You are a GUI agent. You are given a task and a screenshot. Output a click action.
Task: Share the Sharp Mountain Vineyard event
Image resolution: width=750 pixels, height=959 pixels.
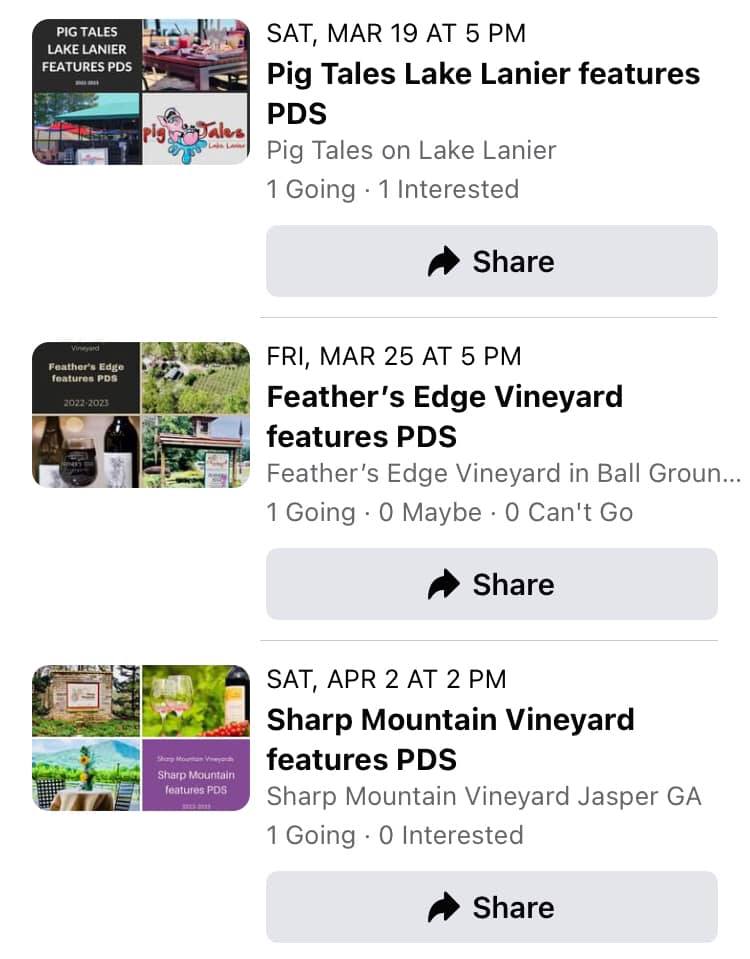click(x=491, y=908)
